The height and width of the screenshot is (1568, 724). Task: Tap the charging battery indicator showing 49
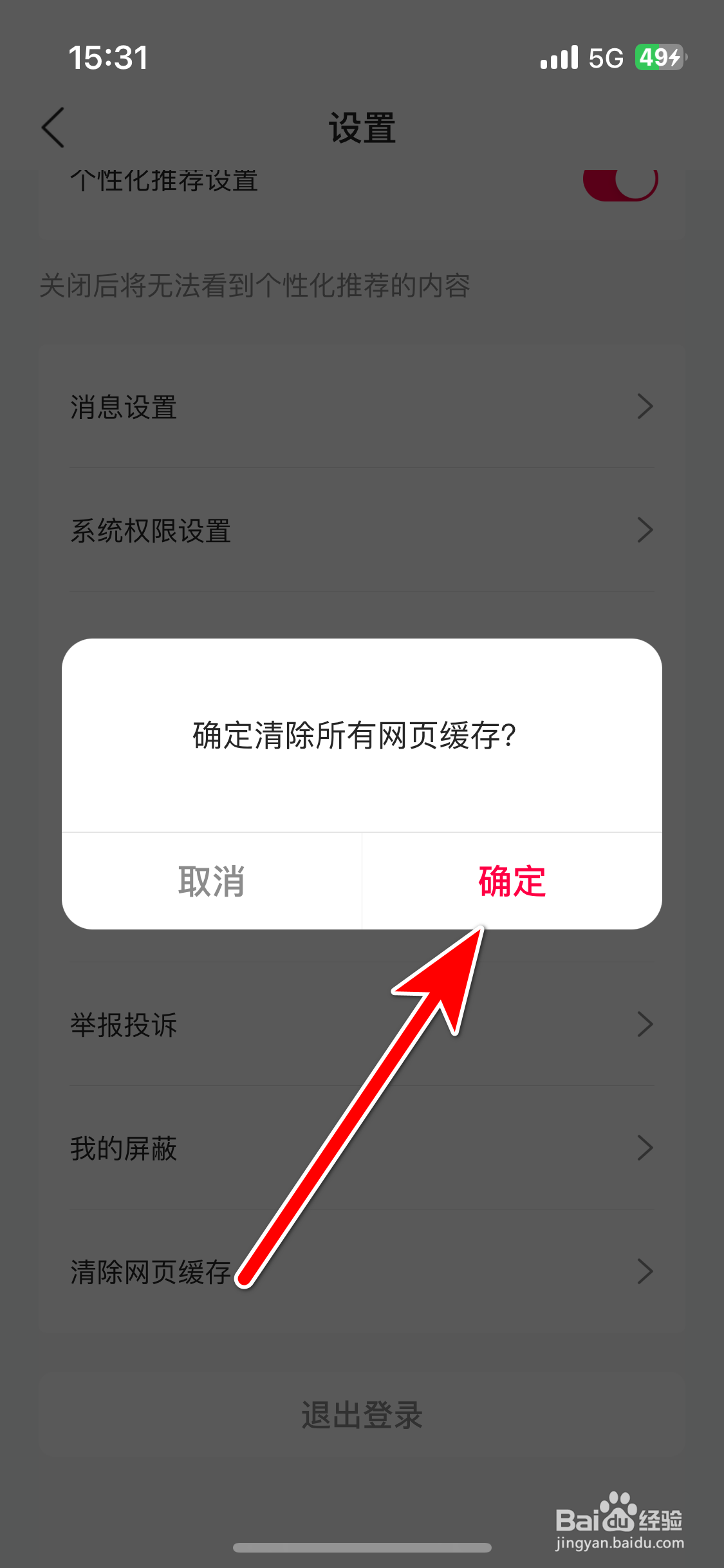click(x=658, y=58)
